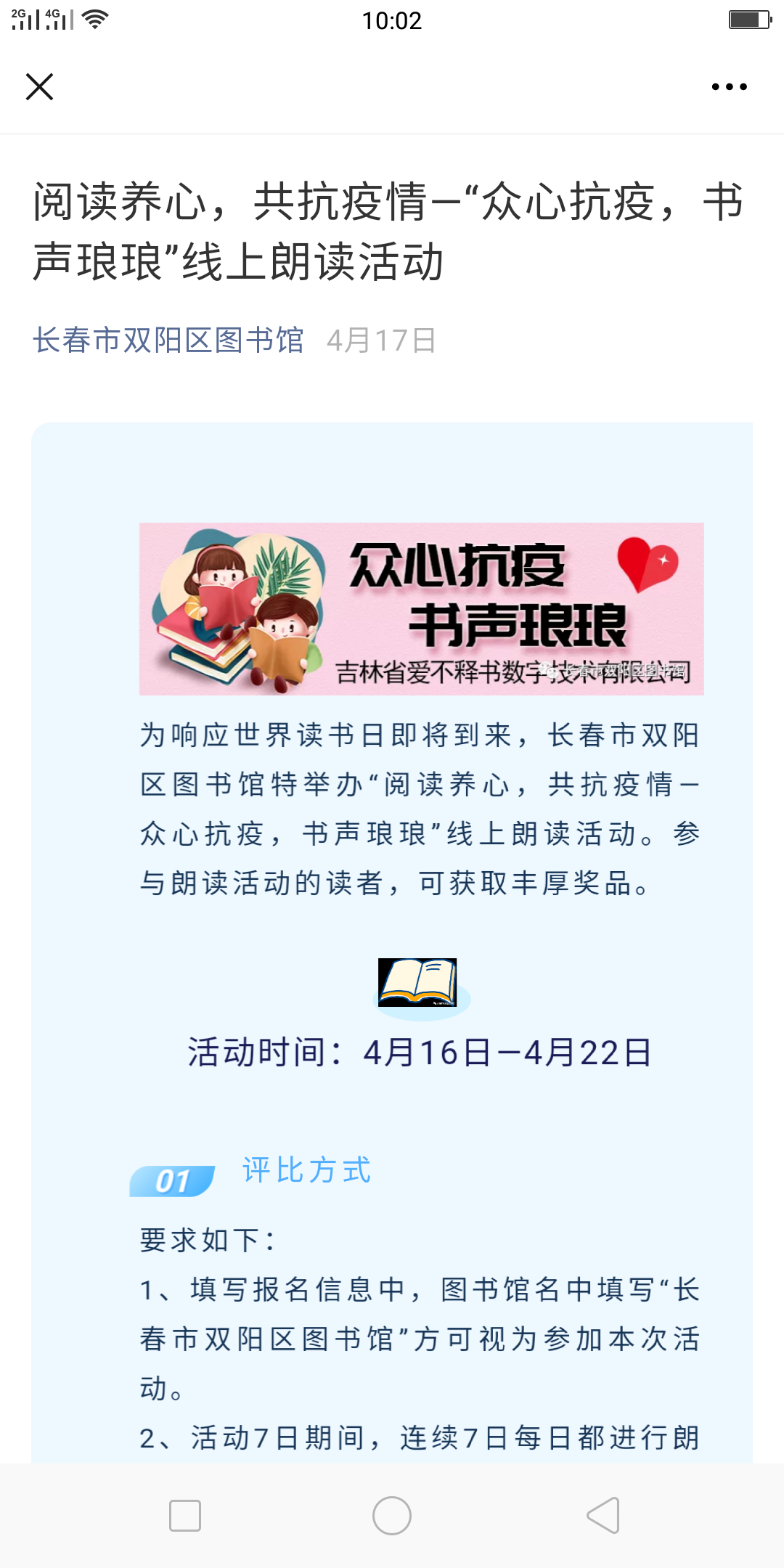
Task: Go to the system home screen
Action: [x=392, y=1516]
